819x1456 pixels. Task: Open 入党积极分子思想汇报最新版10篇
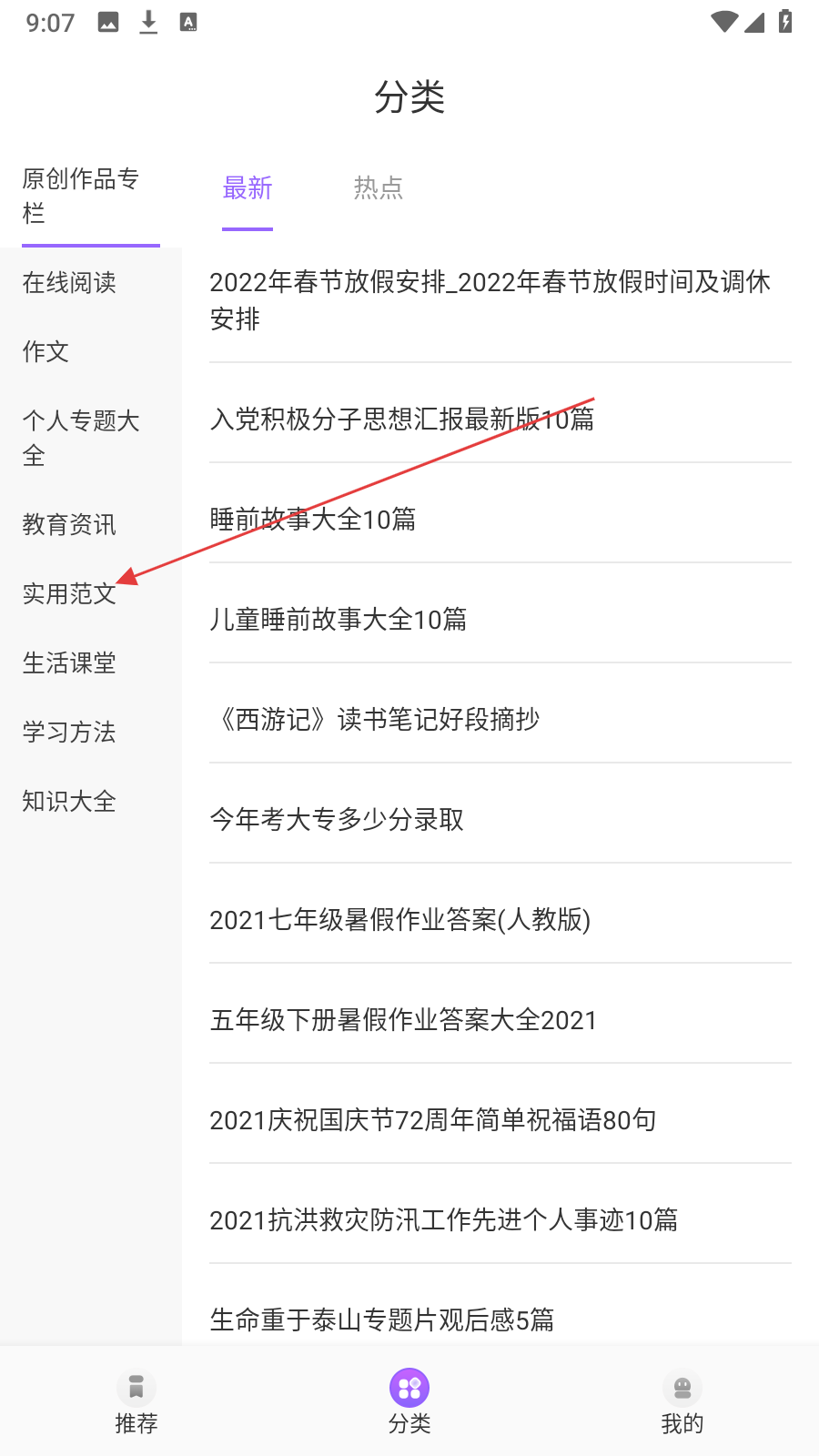[402, 420]
